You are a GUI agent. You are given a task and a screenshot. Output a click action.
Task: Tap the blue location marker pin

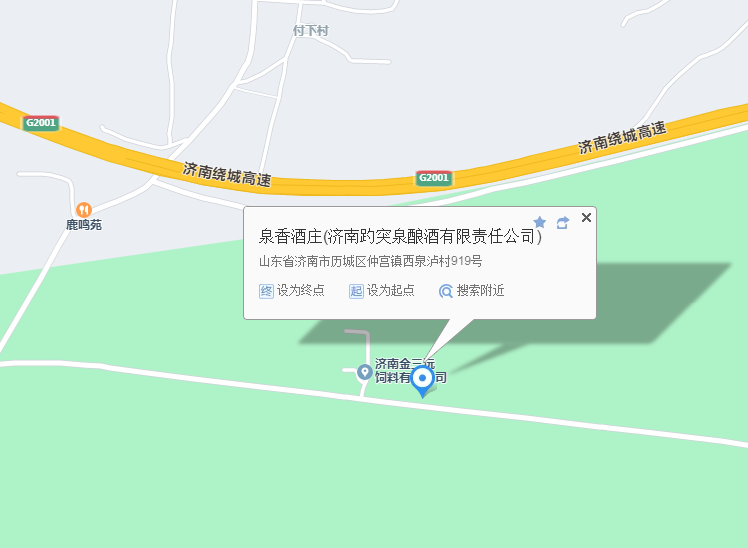tap(423, 379)
